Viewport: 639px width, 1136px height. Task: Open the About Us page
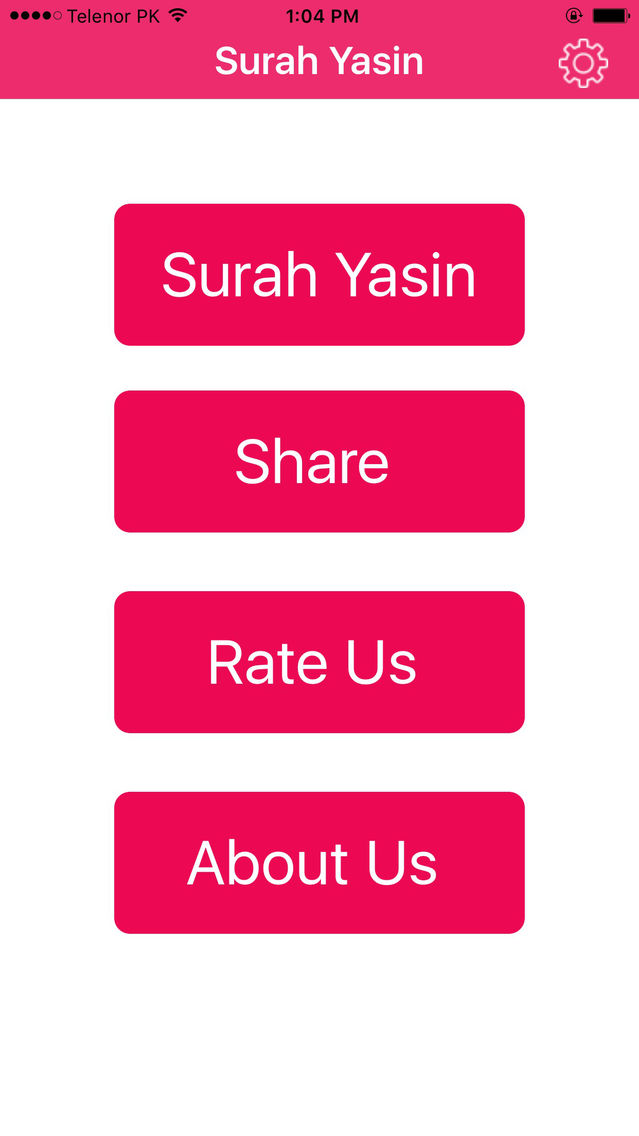pos(320,862)
